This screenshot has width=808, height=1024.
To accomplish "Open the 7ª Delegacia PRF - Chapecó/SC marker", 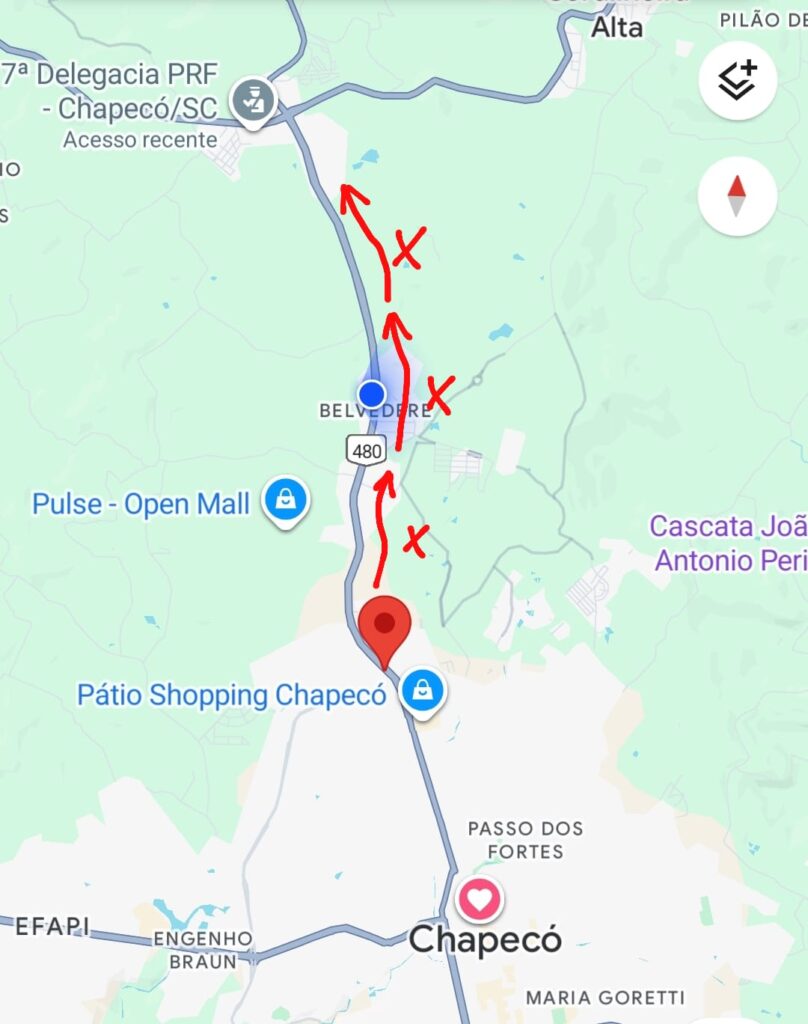I will pyautogui.click(x=254, y=102).
